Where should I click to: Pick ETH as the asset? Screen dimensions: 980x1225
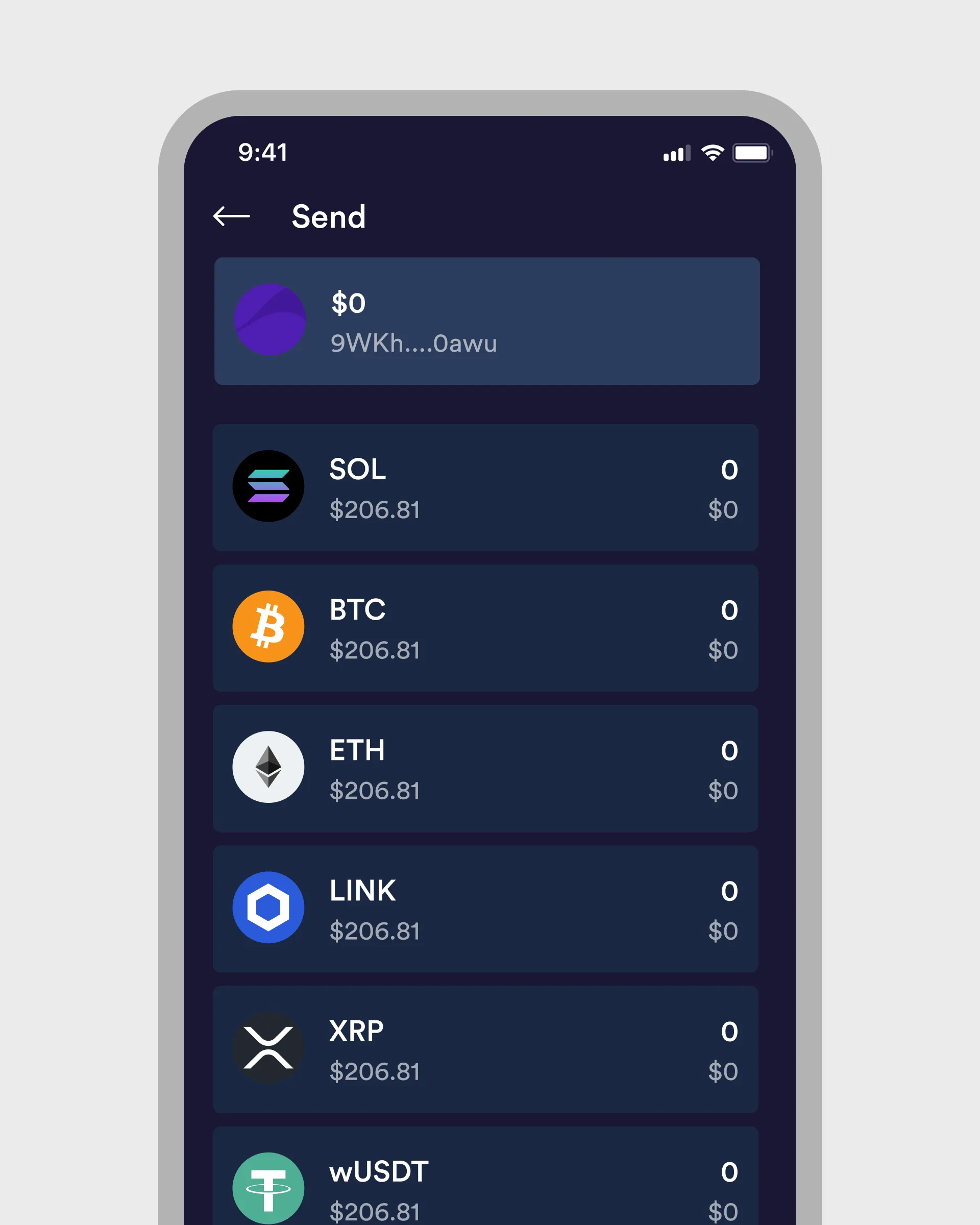pos(485,768)
